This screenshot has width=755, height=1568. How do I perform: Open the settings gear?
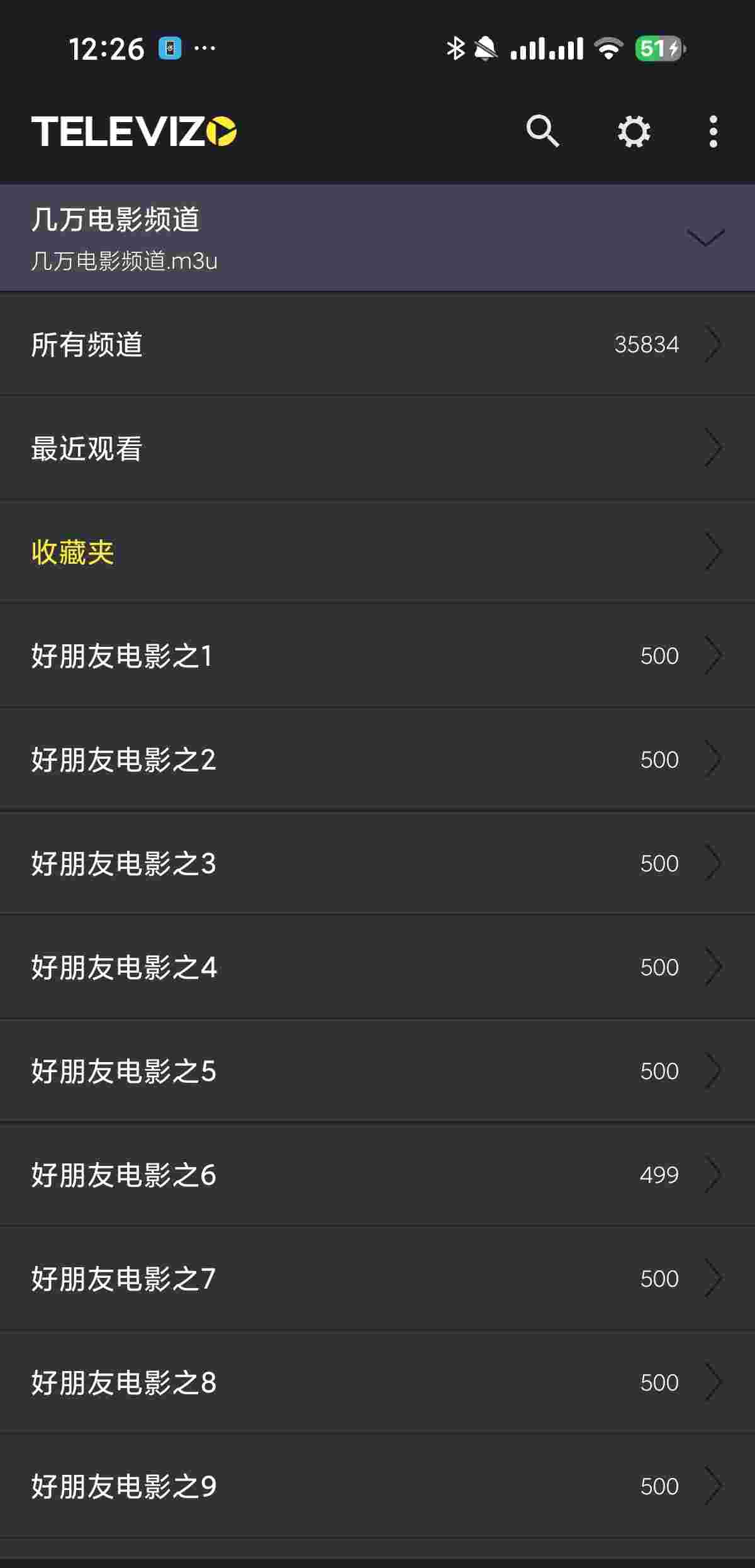tap(633, 132)
